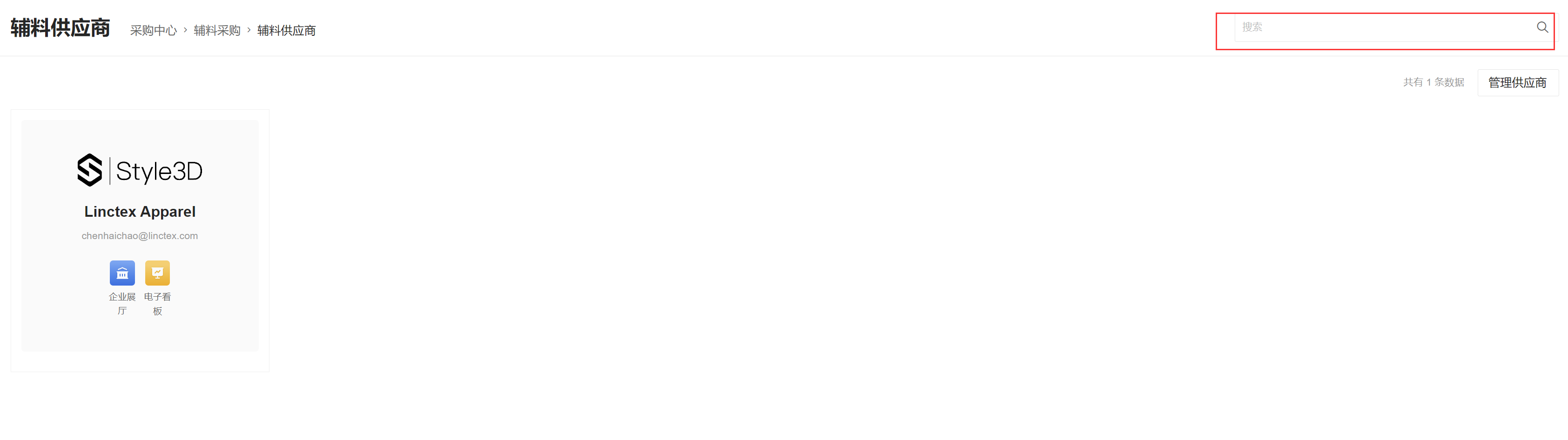
Task: Open 电子看板 for Linctex Apparel
Action: 158,273
